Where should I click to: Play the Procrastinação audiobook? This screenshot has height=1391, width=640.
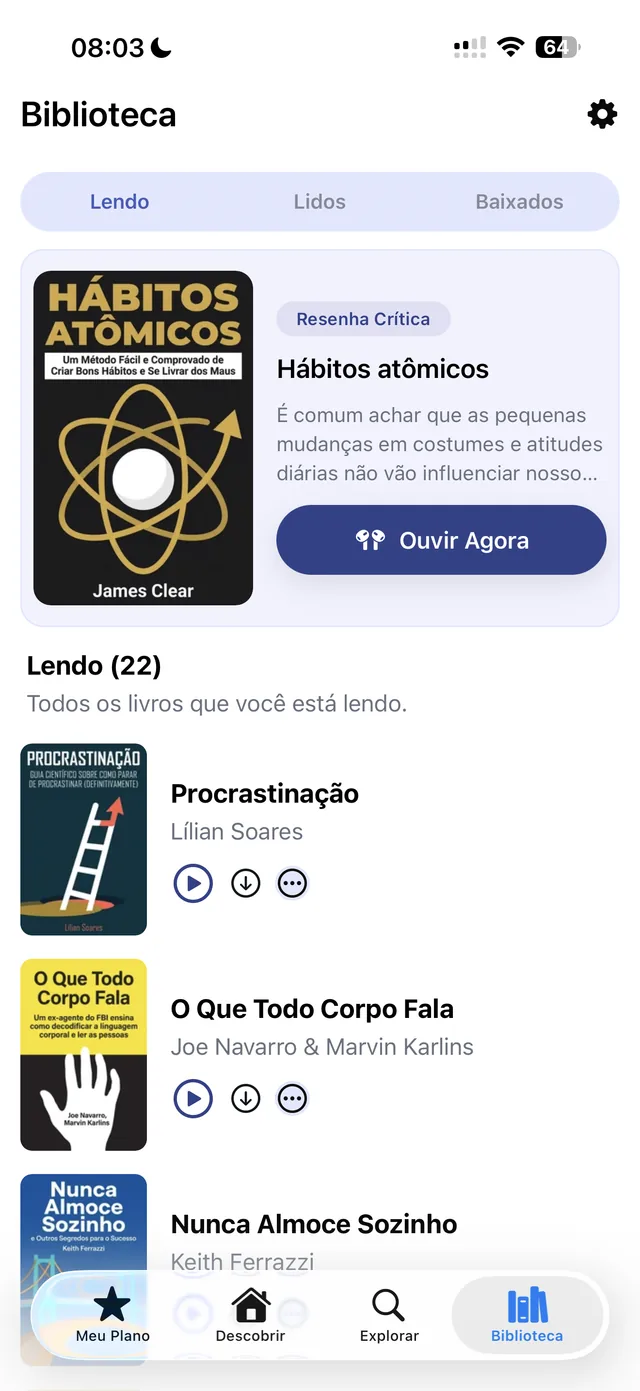[193, 883]
